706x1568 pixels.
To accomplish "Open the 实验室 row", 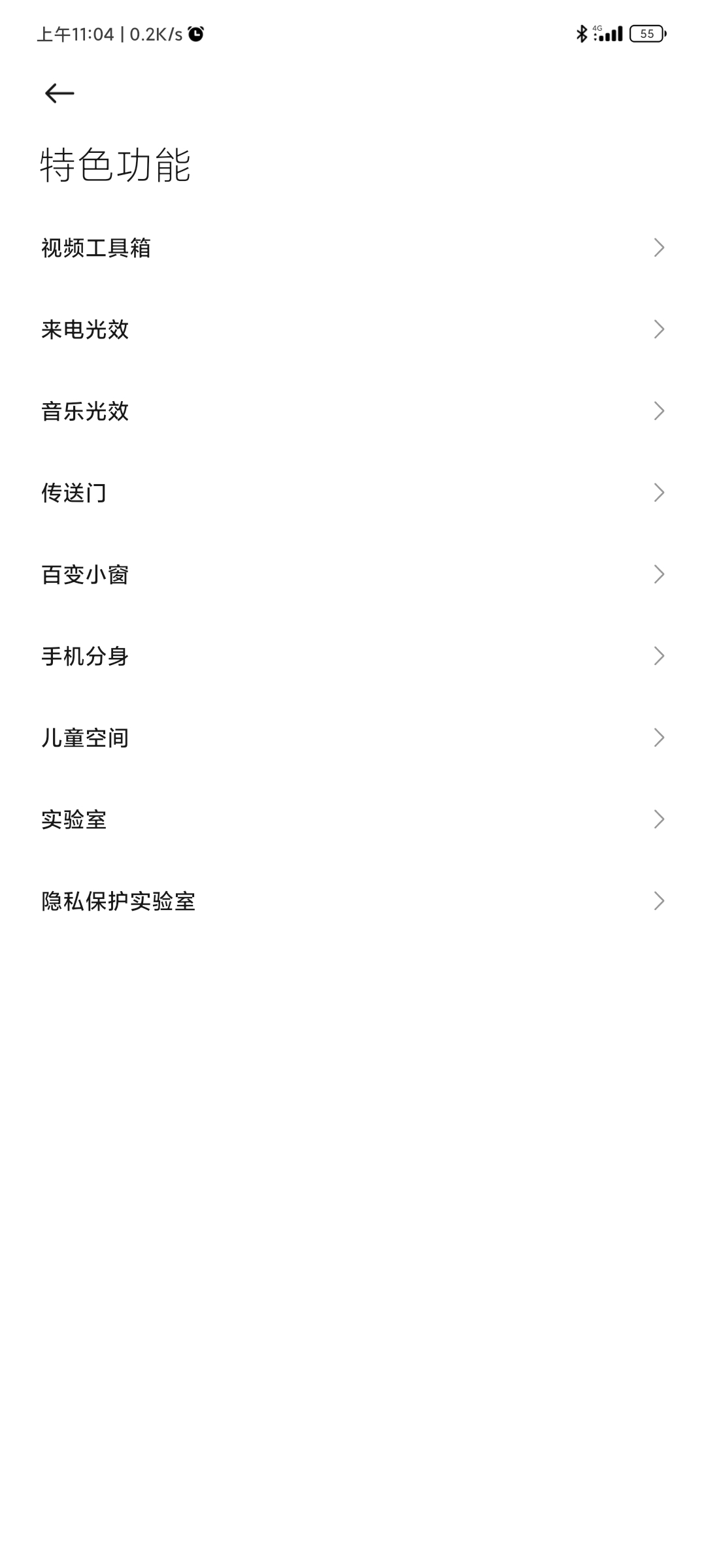I will (353, 819).
